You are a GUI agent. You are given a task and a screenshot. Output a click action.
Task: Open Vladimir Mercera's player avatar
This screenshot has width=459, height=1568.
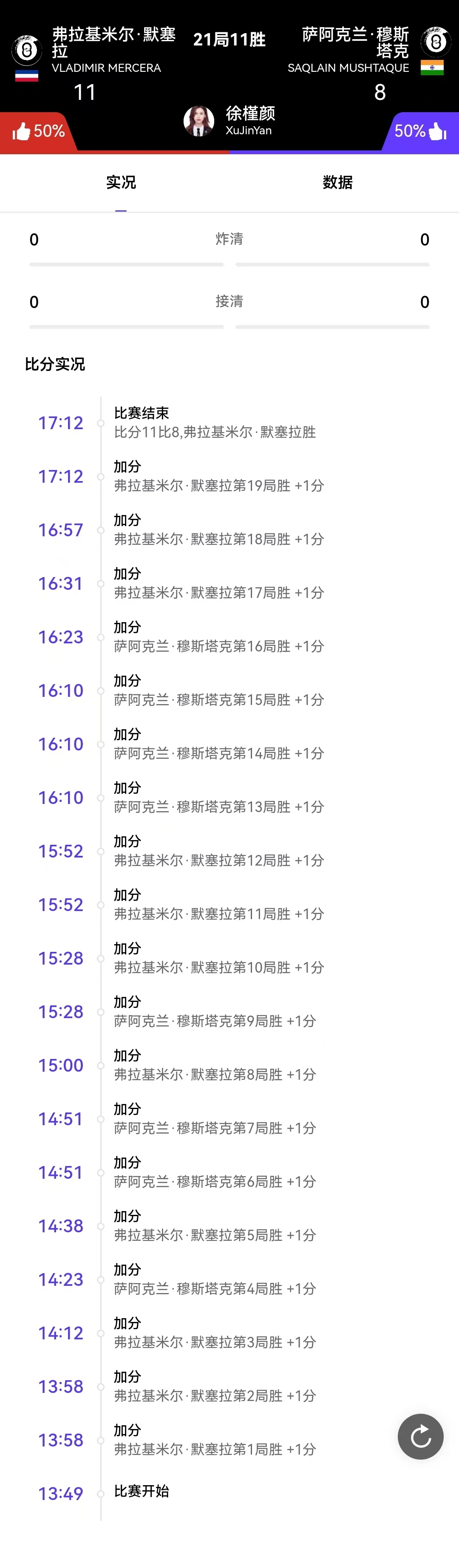pyautogui.click(x=27, y=50)
